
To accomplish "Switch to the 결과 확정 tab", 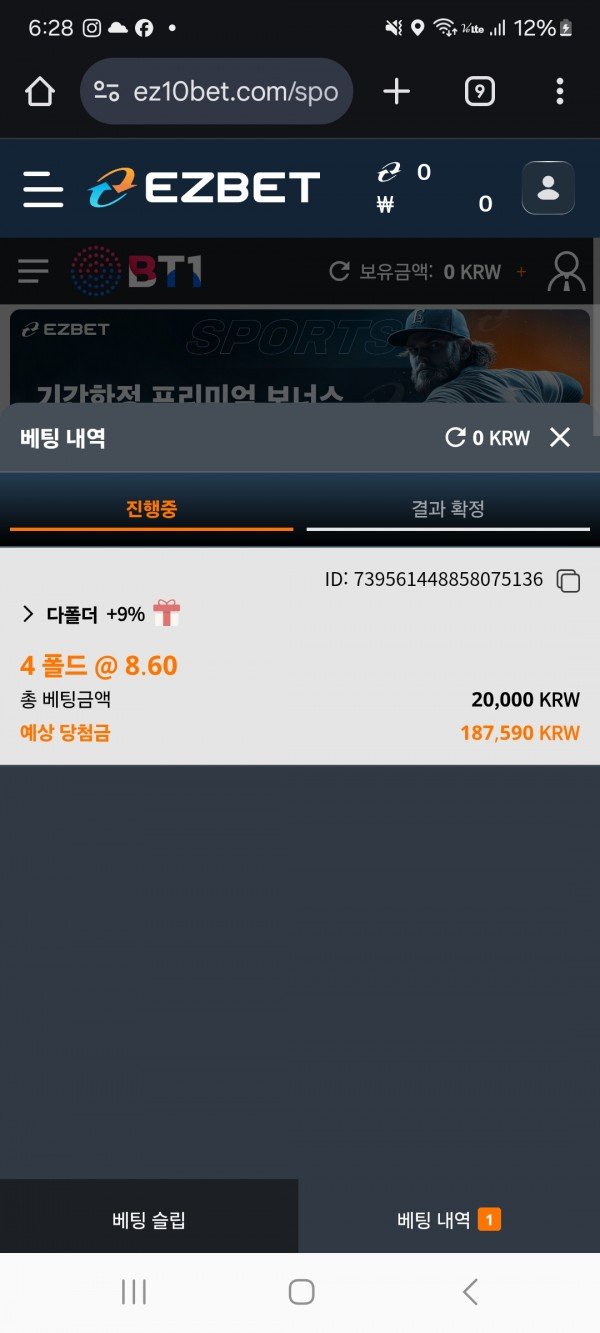I will 448,508.
